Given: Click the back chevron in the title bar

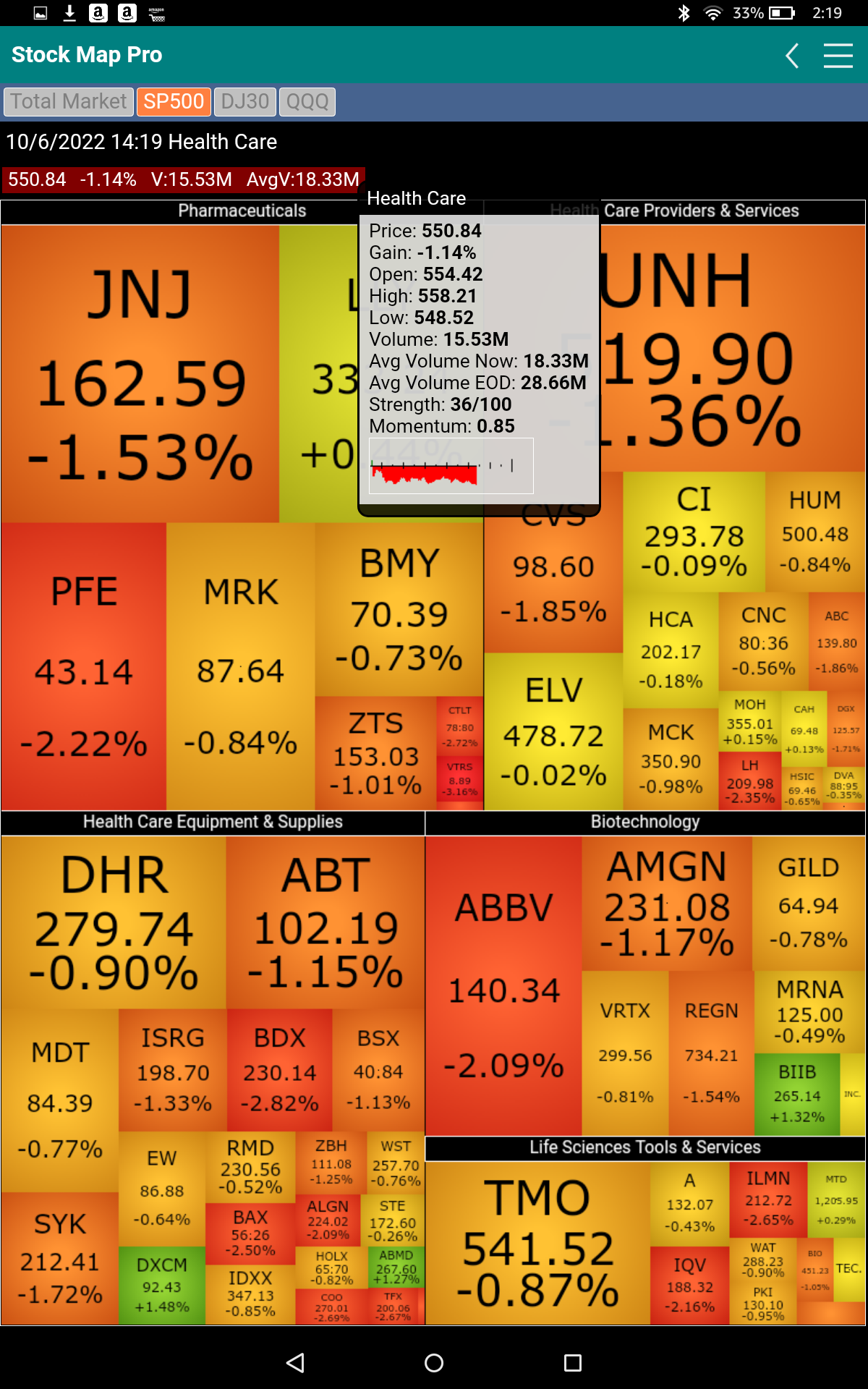Looking at the screenshot, I should click(791, 55).
